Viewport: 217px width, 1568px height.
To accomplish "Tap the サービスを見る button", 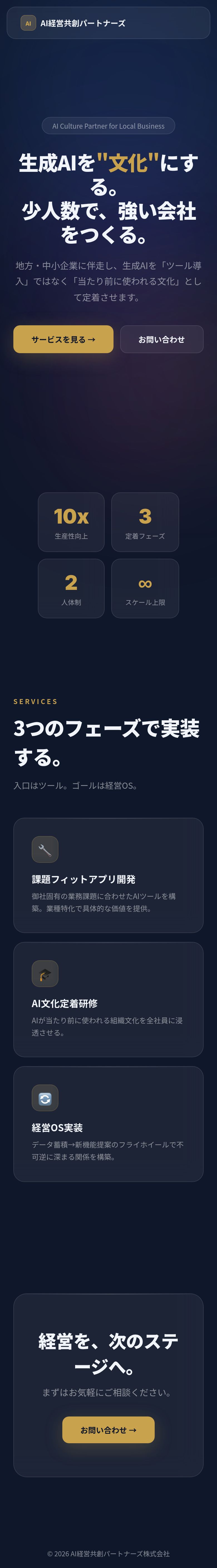I will click(x=63, y=339).
